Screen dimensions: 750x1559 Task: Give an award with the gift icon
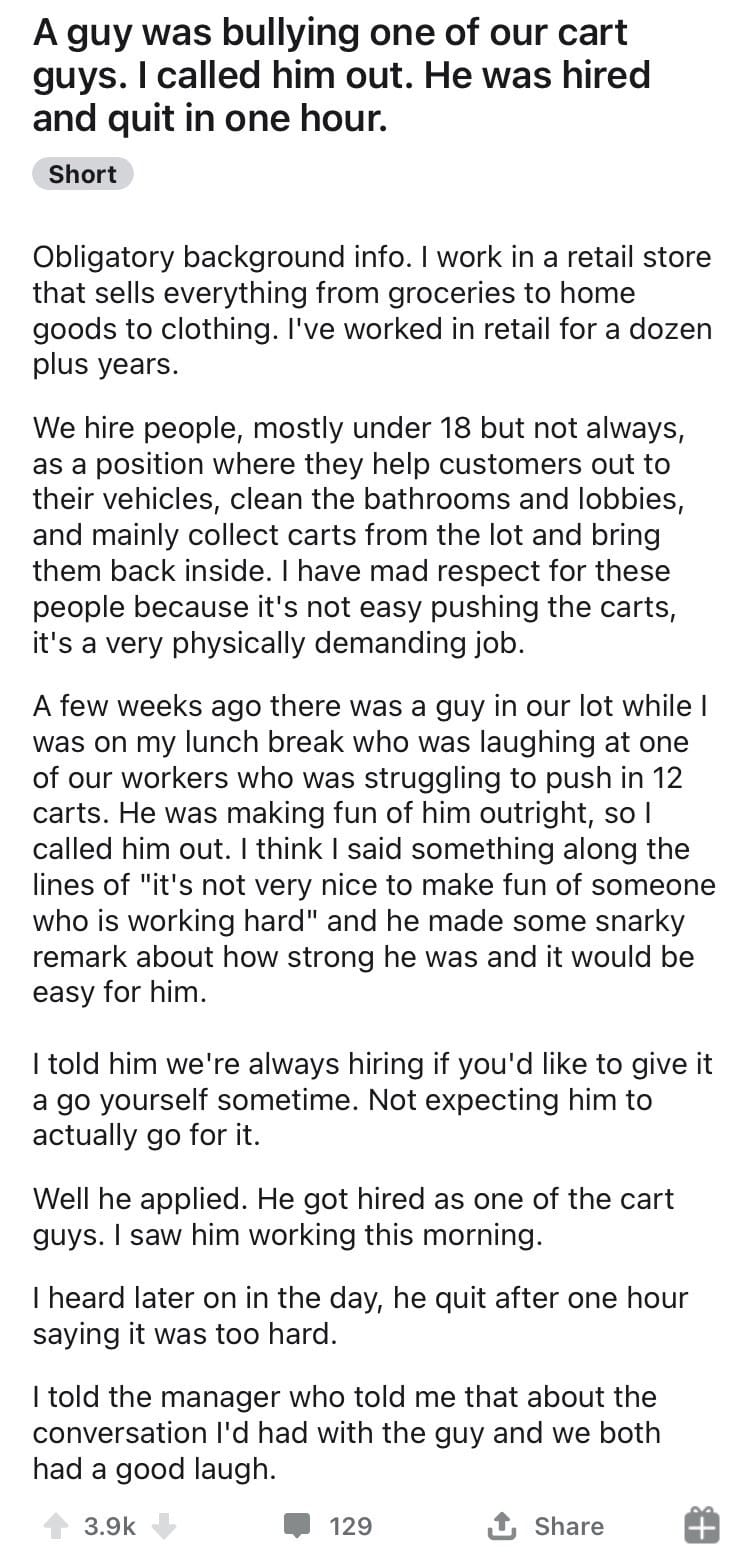pos(701,1526)
